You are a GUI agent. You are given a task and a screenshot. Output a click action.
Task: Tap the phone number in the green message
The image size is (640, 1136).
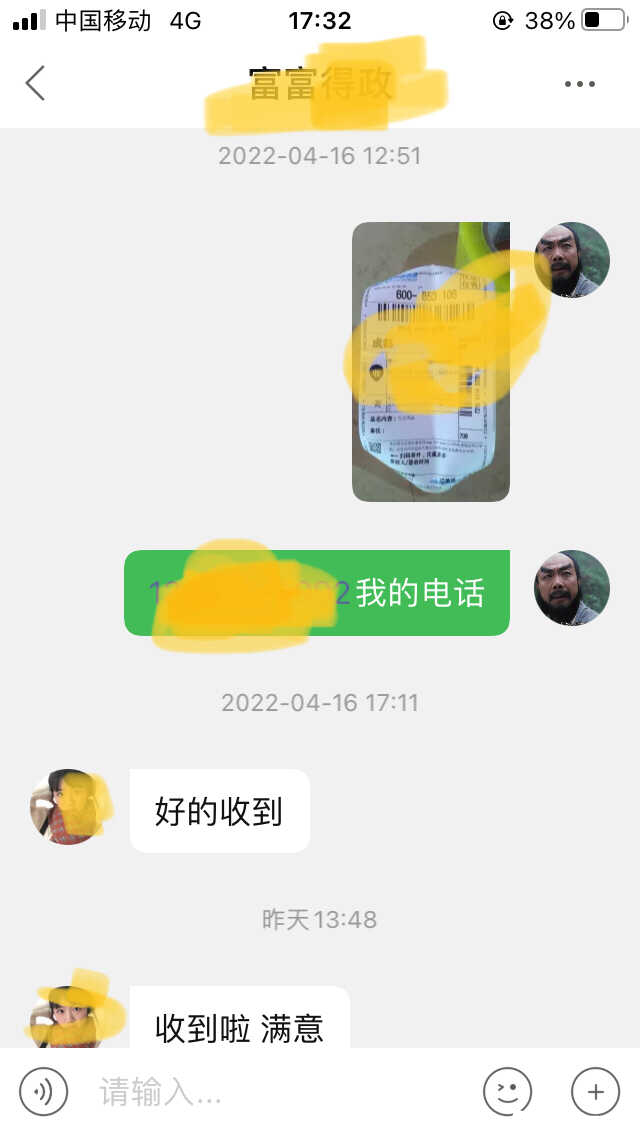250,593
